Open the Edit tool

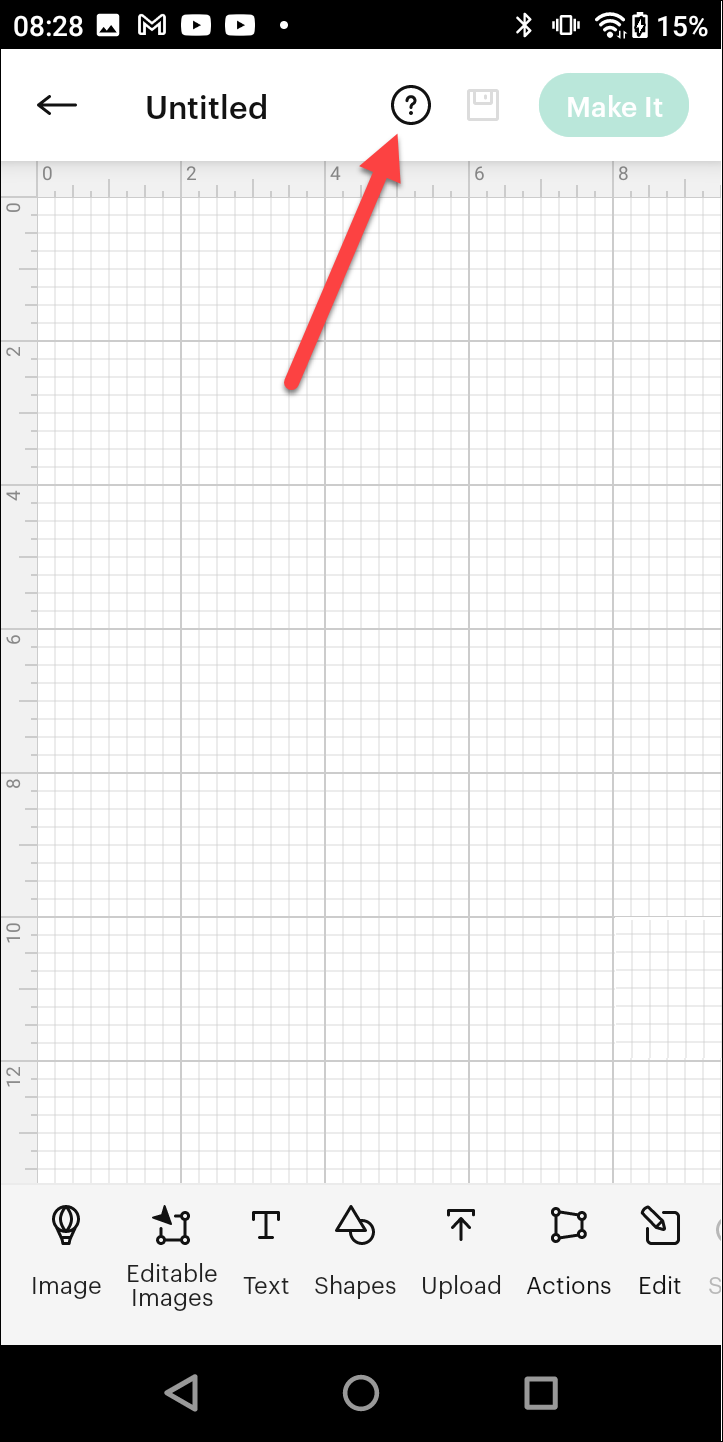[660, 1250]
